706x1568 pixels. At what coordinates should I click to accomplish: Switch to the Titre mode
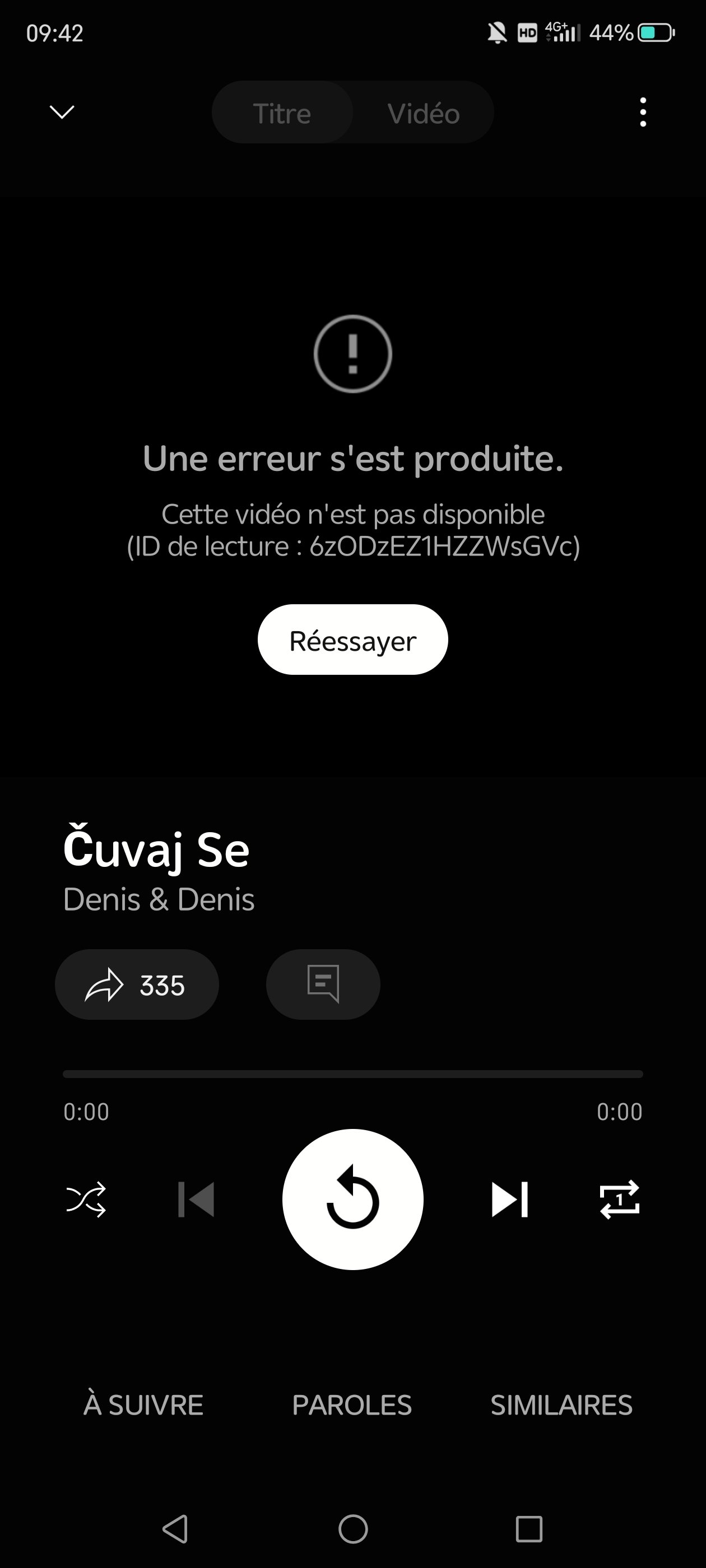282,113
